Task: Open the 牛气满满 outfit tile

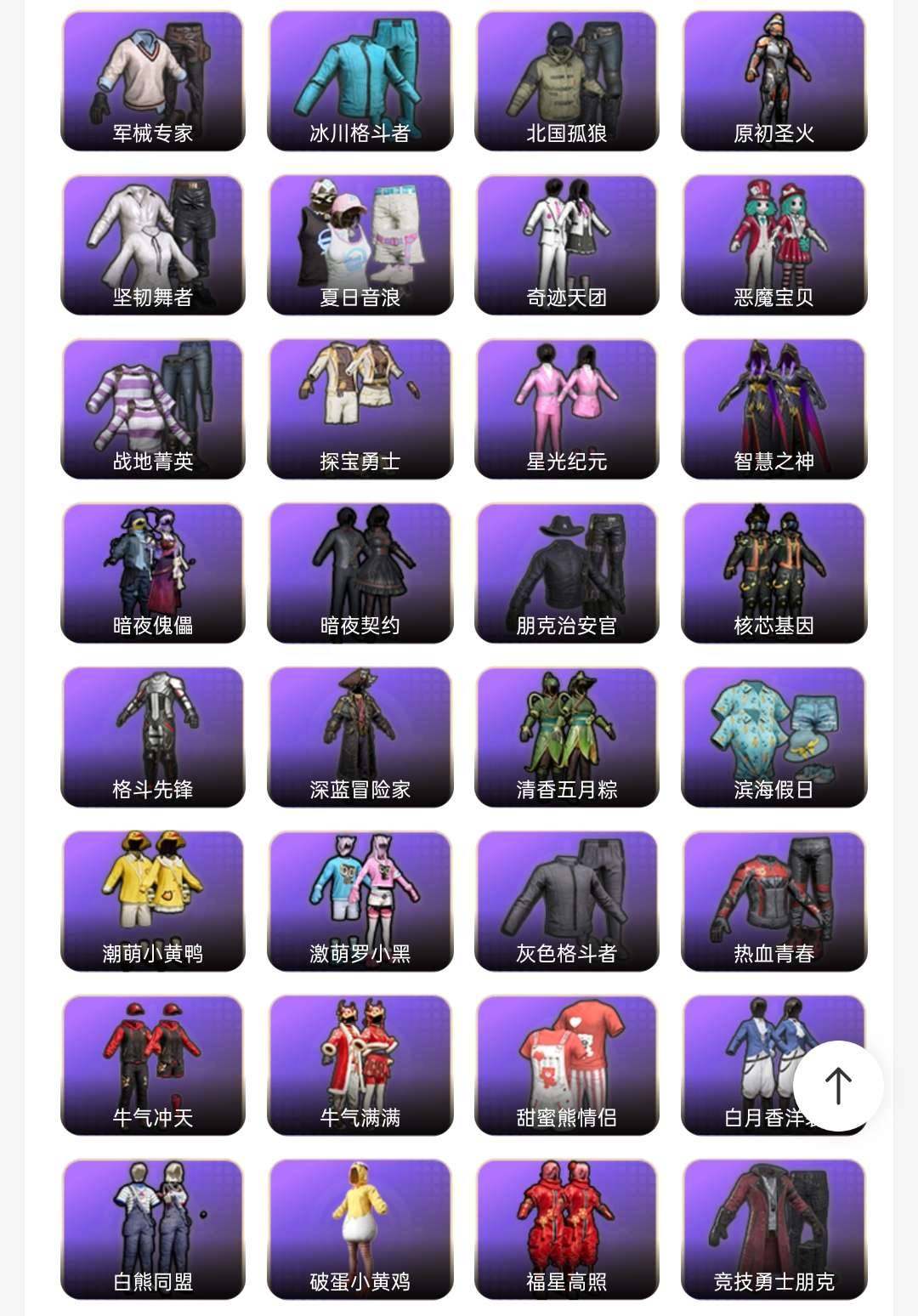Action: 360,1065
